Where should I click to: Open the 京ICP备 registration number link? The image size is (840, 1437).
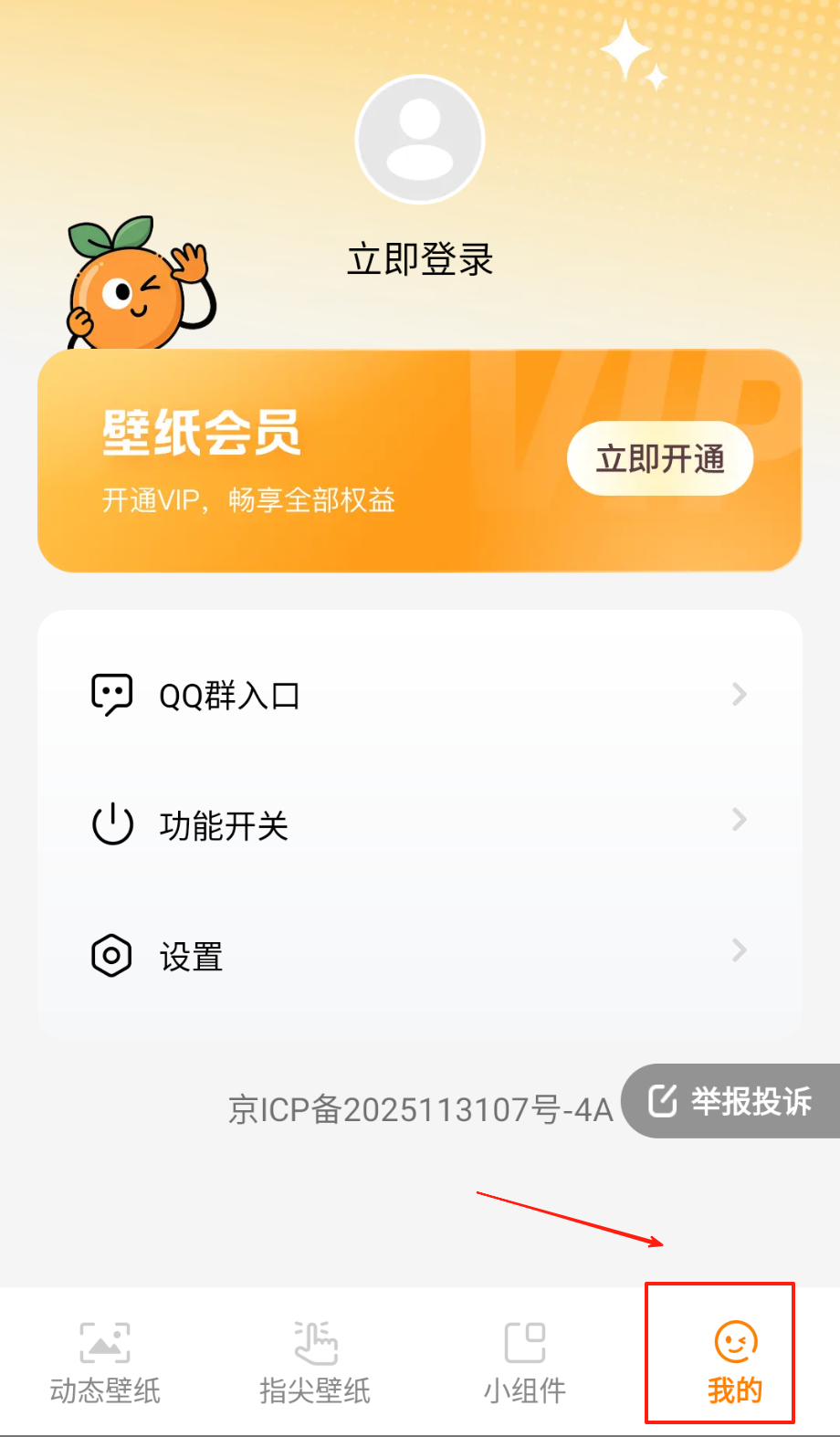click(x=420, y=1110)
